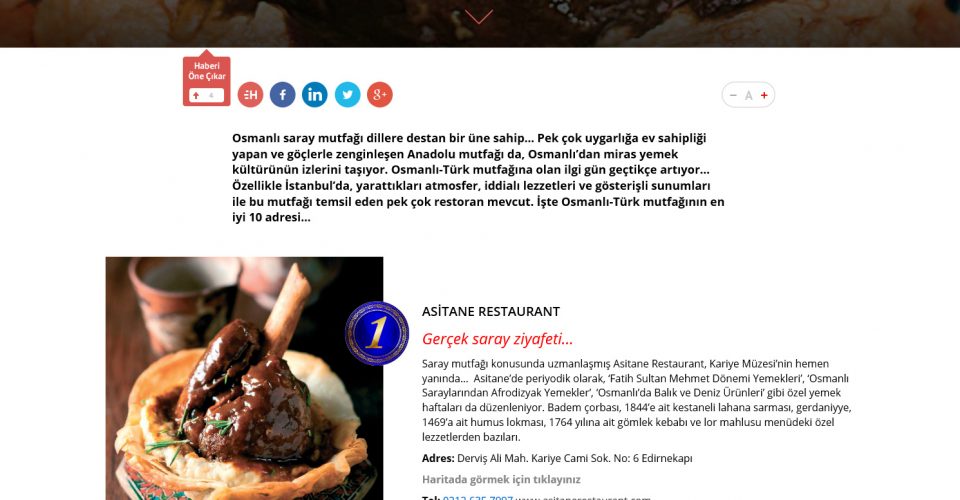Share this article on Google Plus
Screen dimensions: 960x500
coord(380,95)
